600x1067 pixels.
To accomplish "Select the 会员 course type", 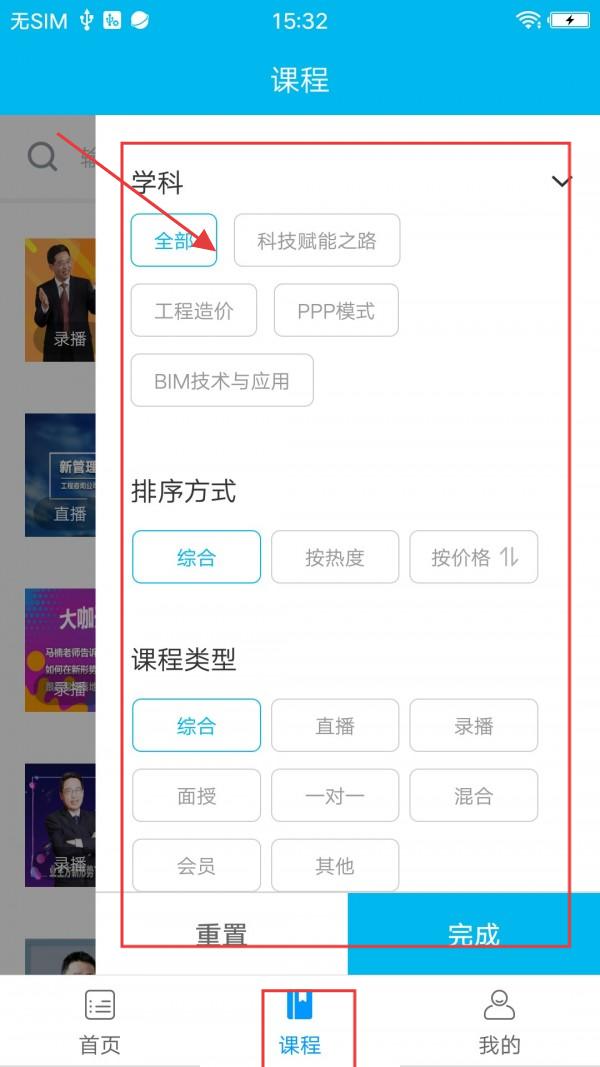I will (196, 866).
